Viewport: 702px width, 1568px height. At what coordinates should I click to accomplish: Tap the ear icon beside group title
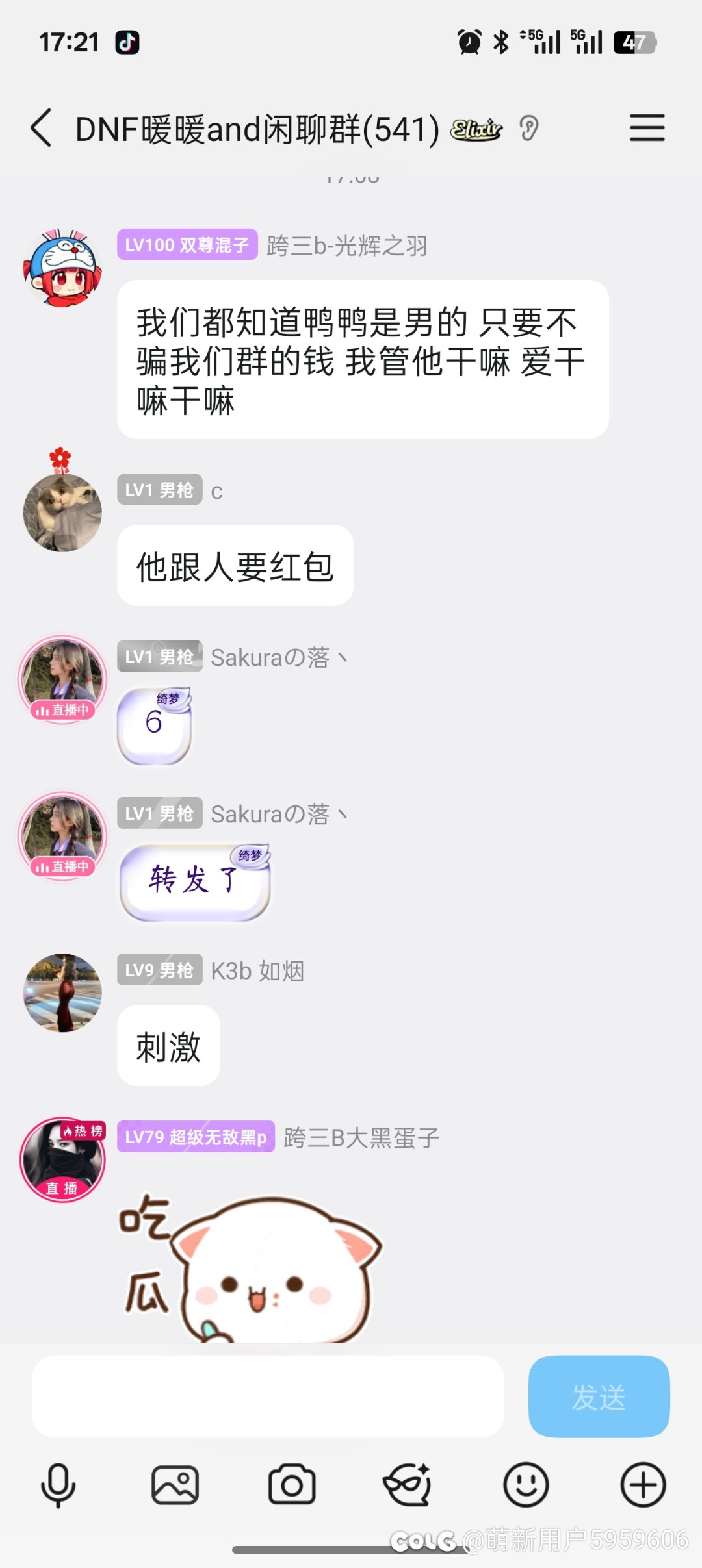(529, 128)
